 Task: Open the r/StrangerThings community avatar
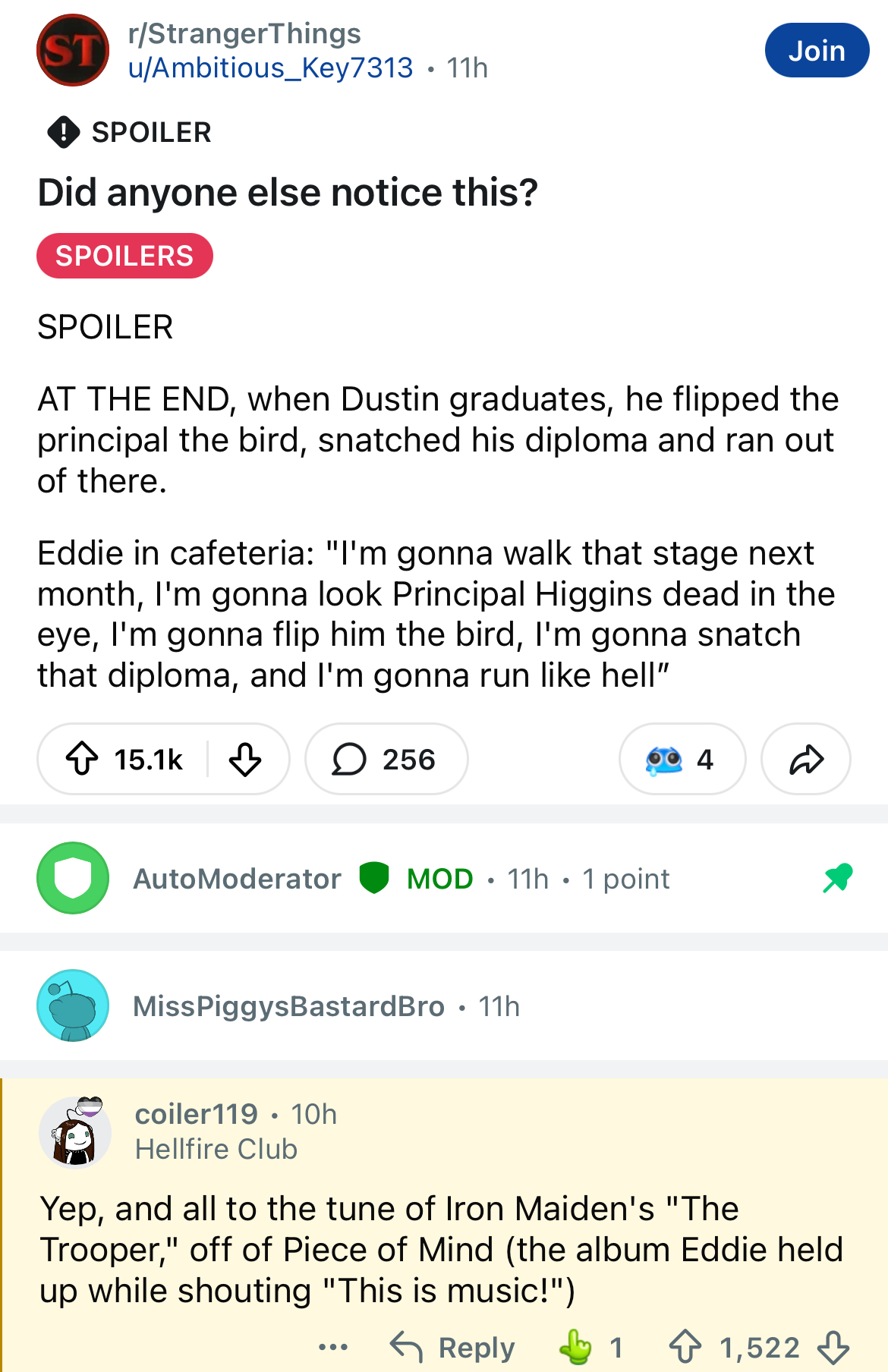[73, 50]
